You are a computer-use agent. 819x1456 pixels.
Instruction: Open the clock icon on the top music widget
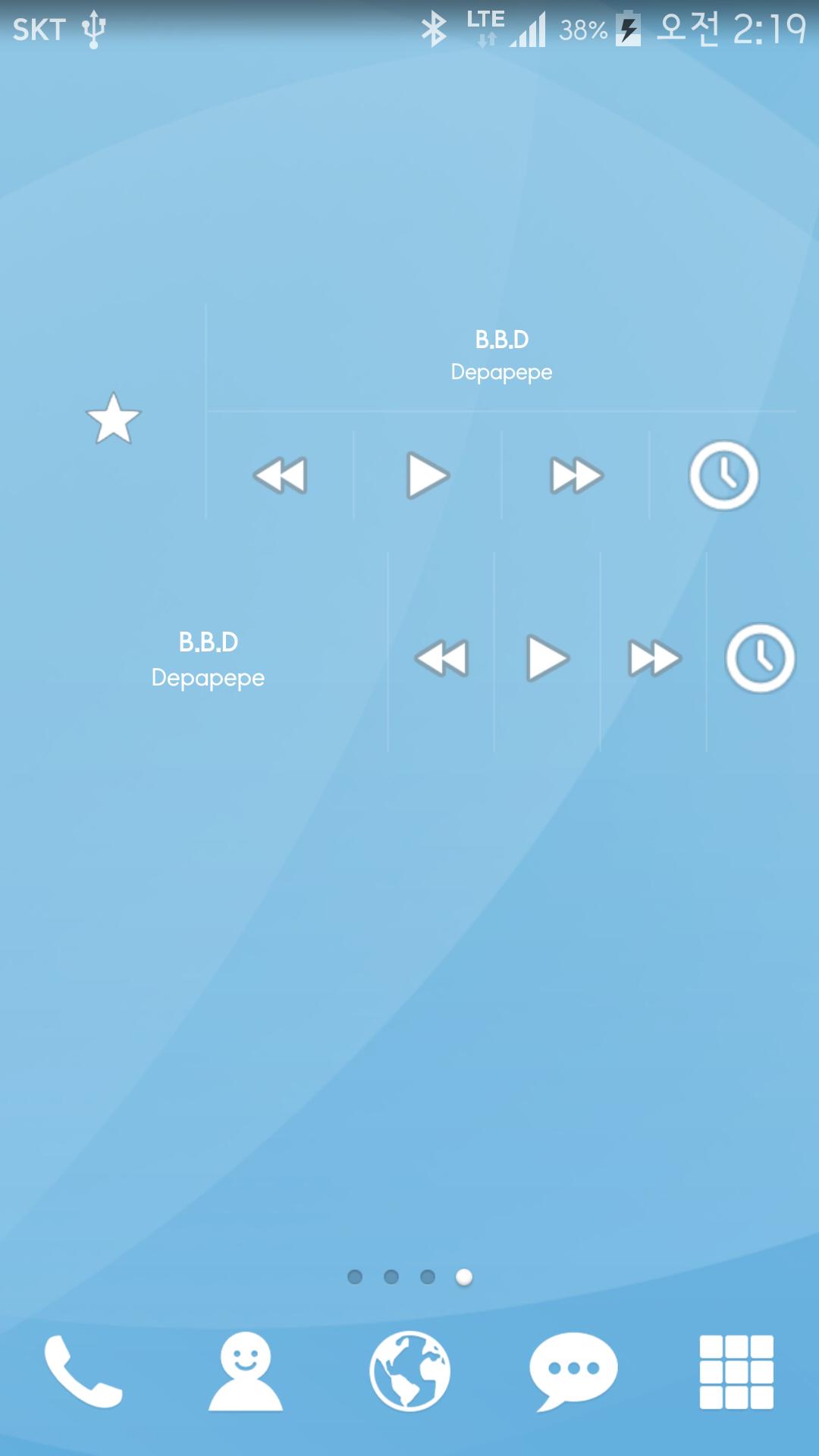(x=723, y=475)
